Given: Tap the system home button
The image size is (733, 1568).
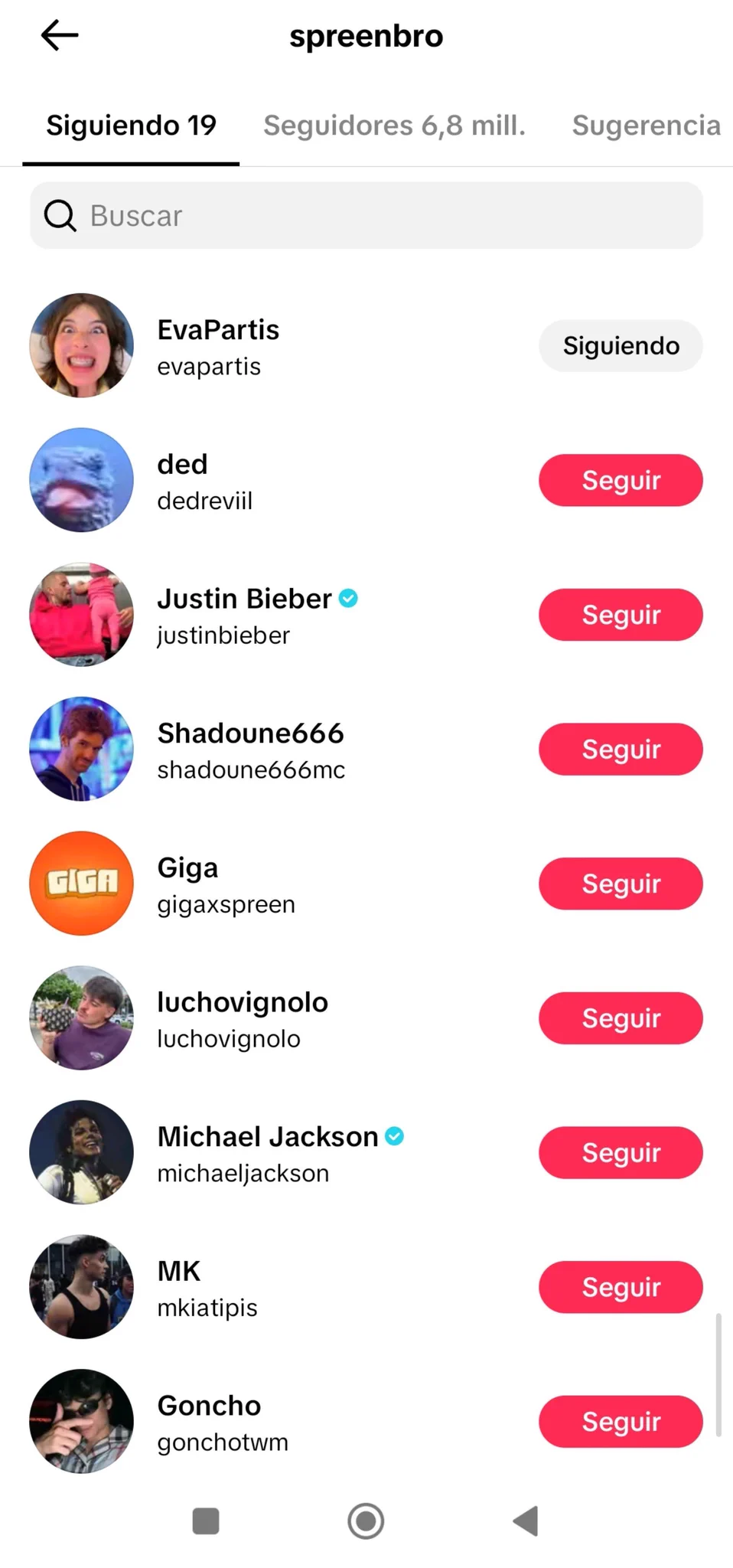Looking at the screenshot, I should point(366,1521).
